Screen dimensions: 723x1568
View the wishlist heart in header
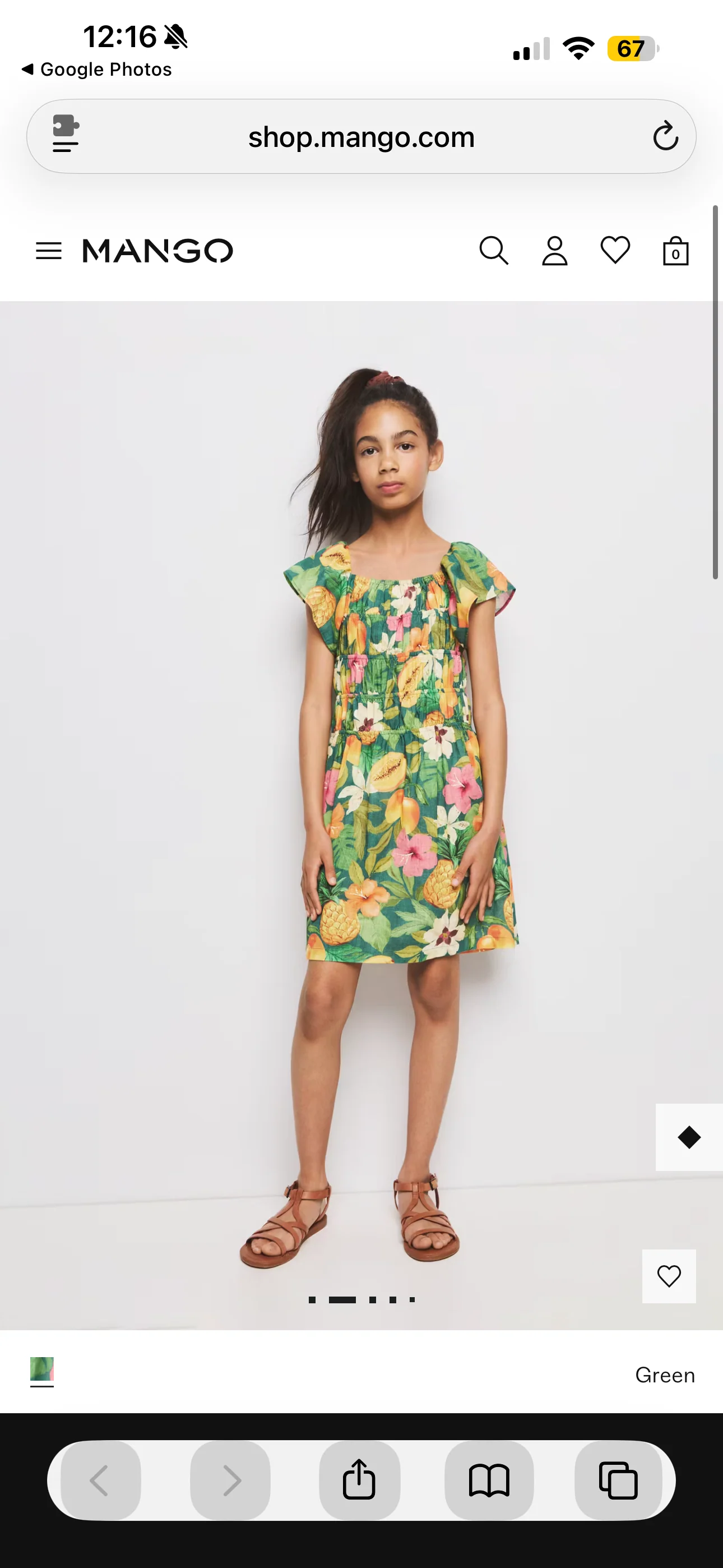point(615,250)
